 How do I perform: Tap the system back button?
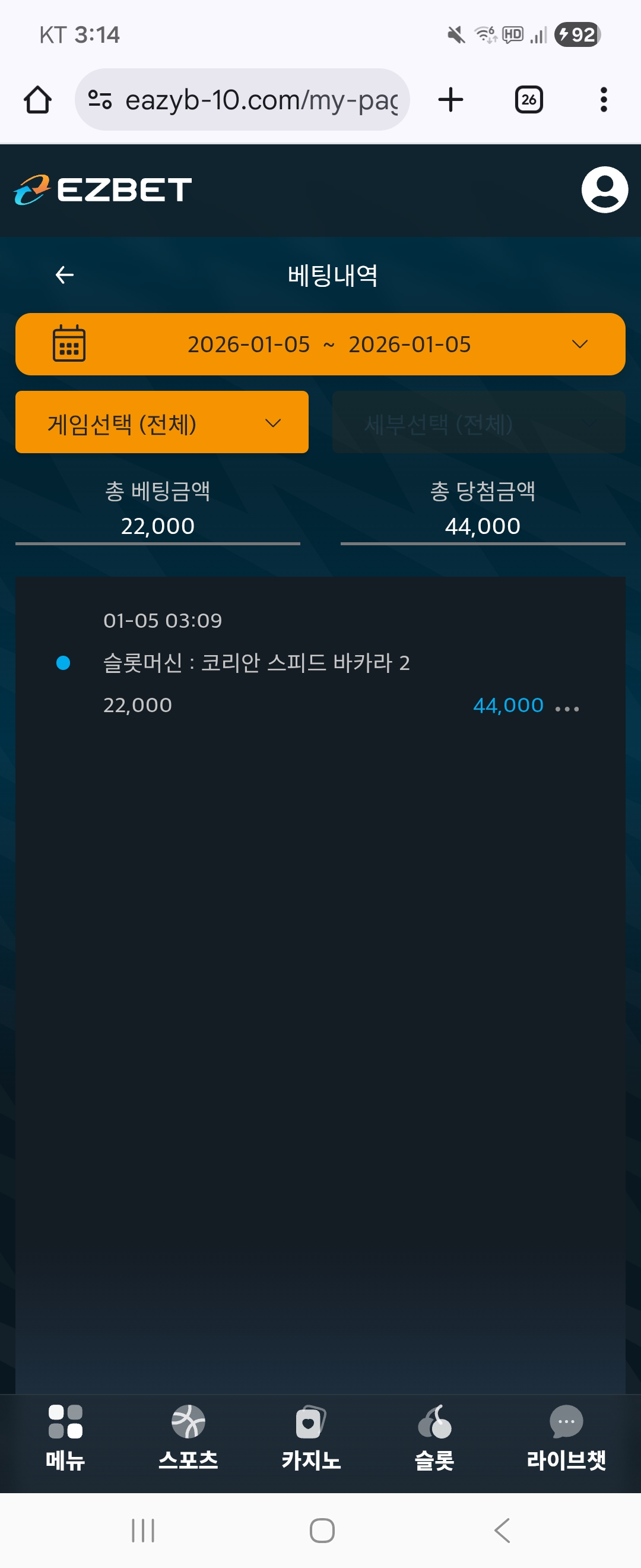(x=502, y=1530)
